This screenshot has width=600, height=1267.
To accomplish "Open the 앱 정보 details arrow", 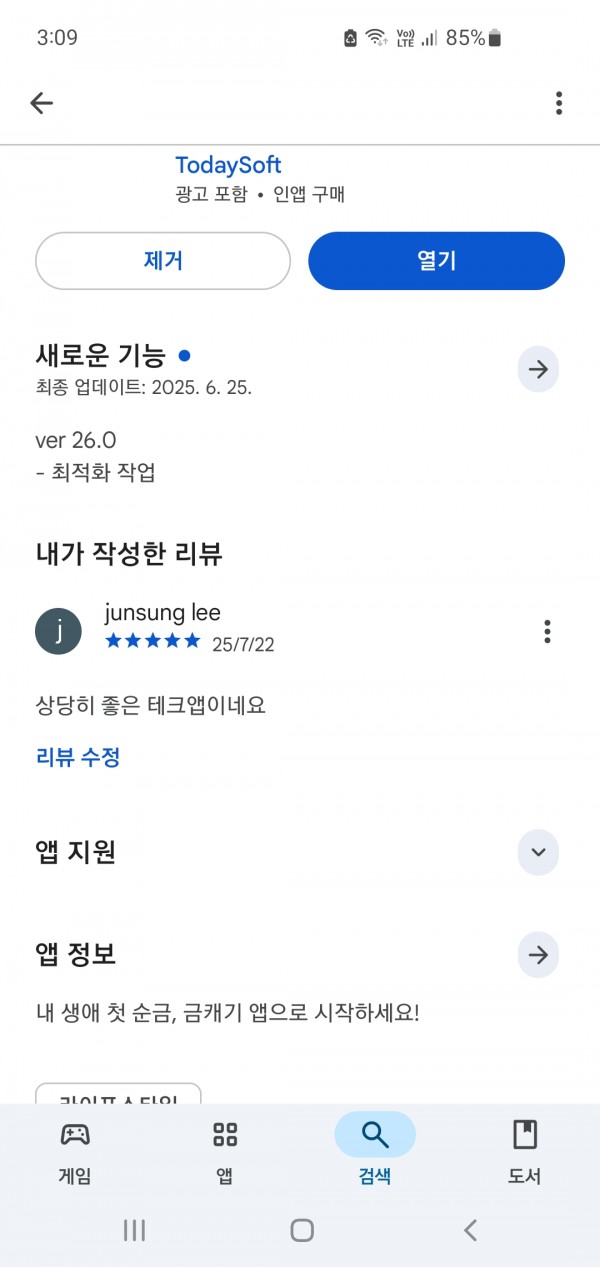I will coord(538,954).
